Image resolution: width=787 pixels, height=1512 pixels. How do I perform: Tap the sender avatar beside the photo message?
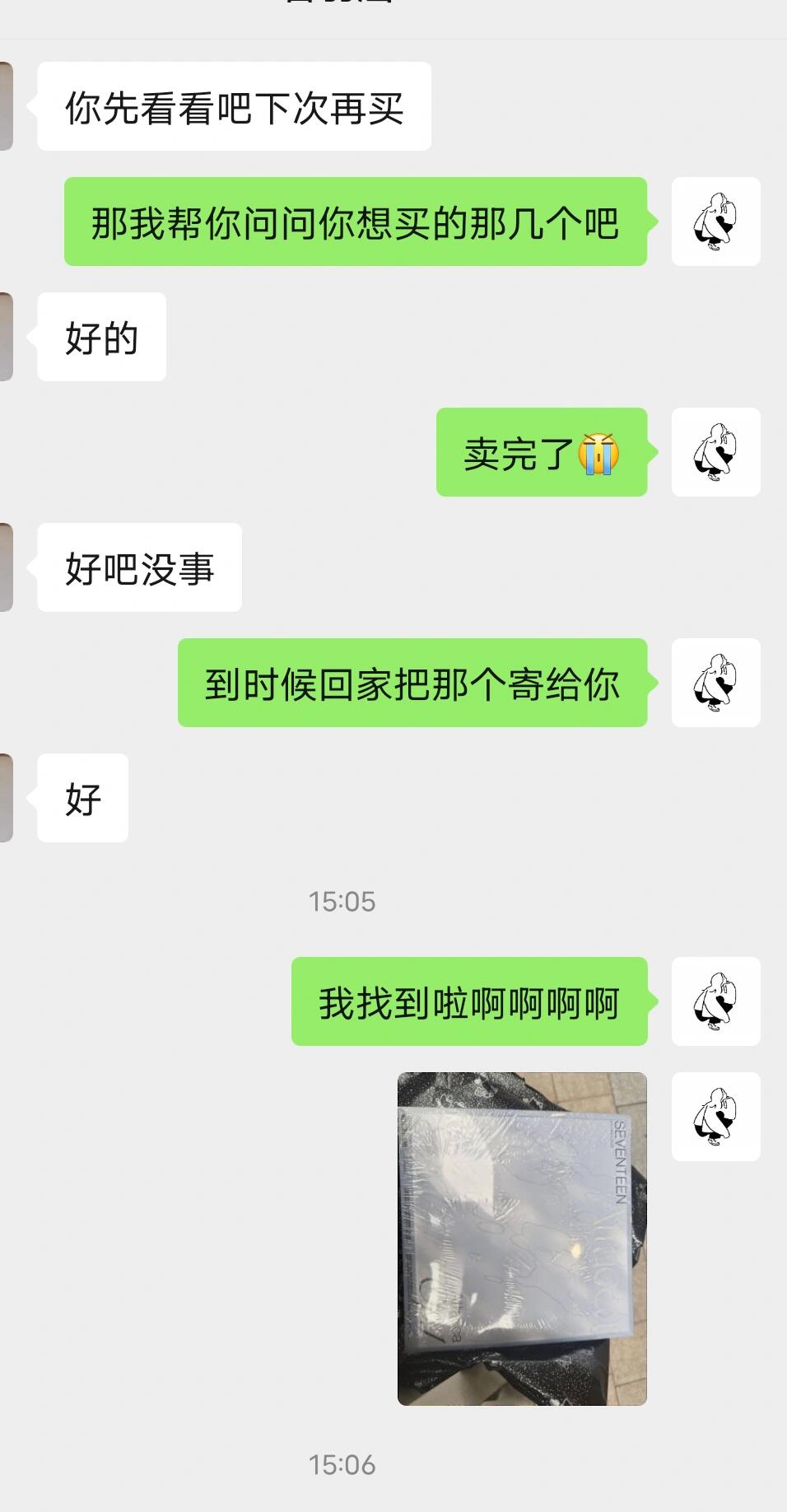point(715,1116)
